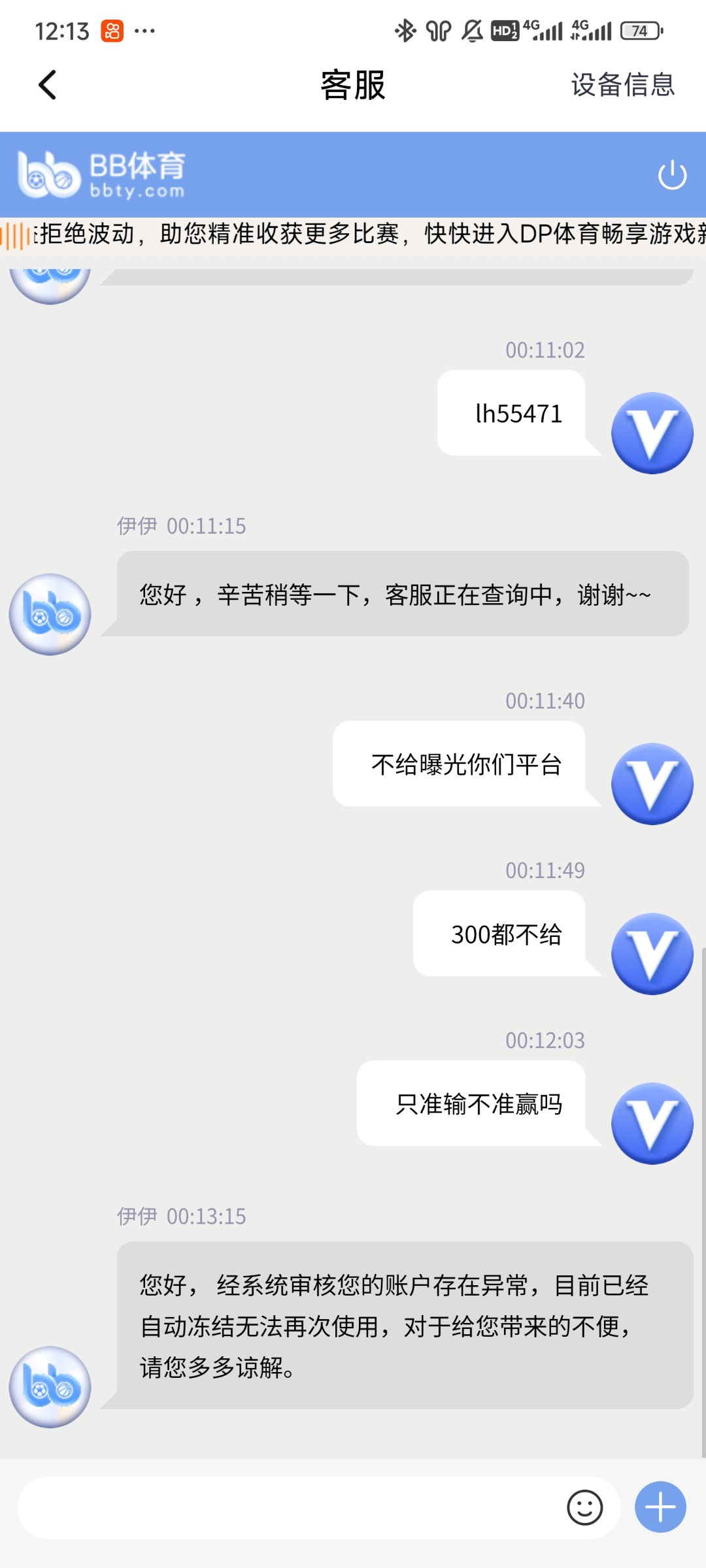Tap the message bubble containing lh55471
This screenshot has height=1568, width=706.
pos(516,413)
